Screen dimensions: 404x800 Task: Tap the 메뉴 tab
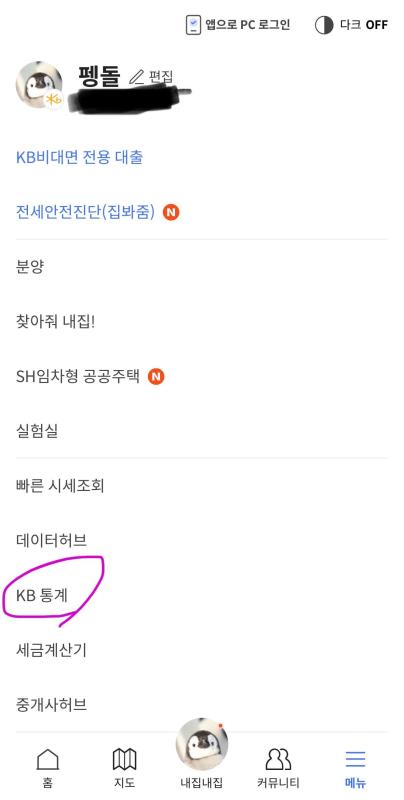(x=356, y=768)
